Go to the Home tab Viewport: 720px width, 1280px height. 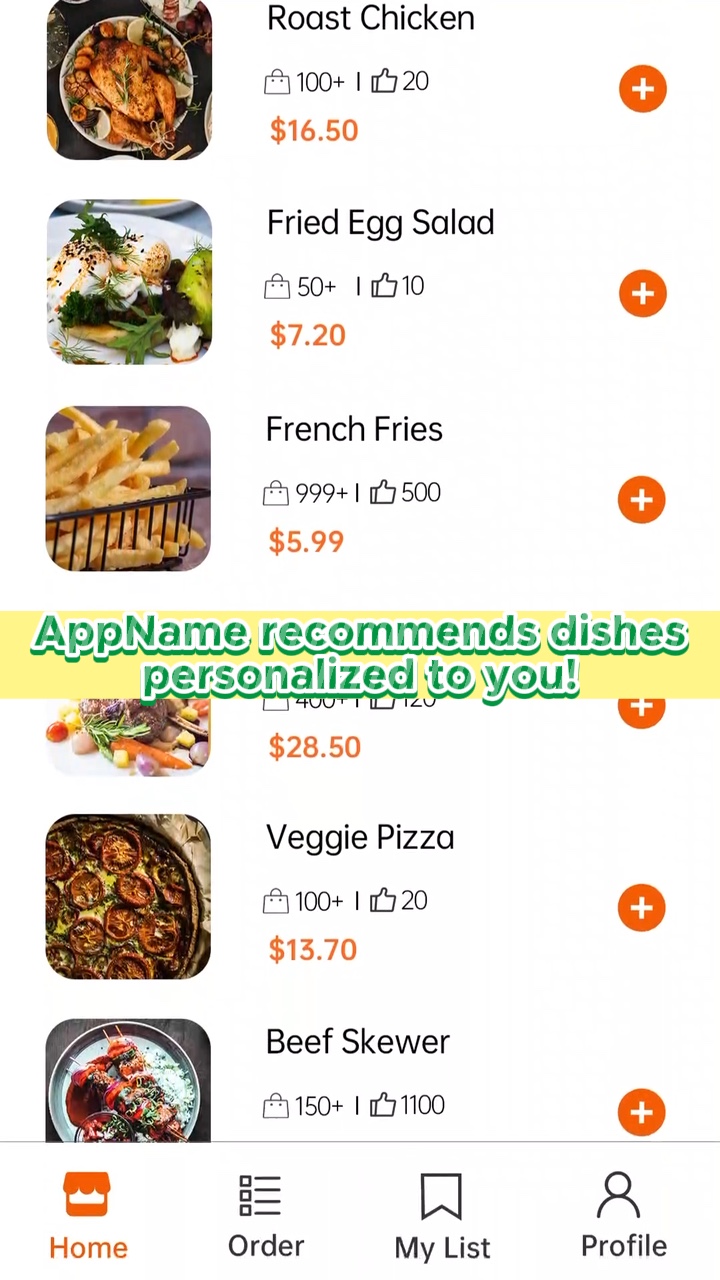point(88,1215)
